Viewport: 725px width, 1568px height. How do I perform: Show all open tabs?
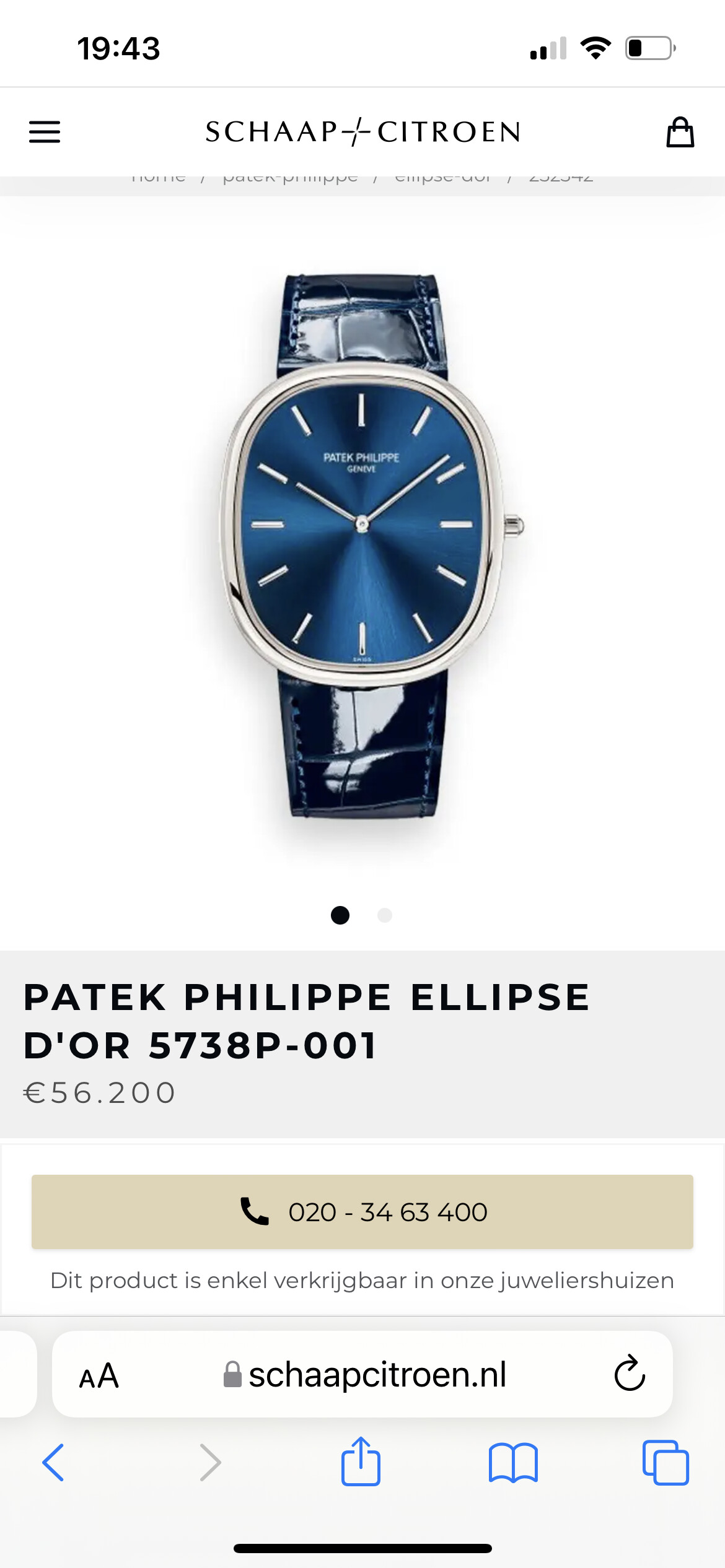[x=666, y=1463]
